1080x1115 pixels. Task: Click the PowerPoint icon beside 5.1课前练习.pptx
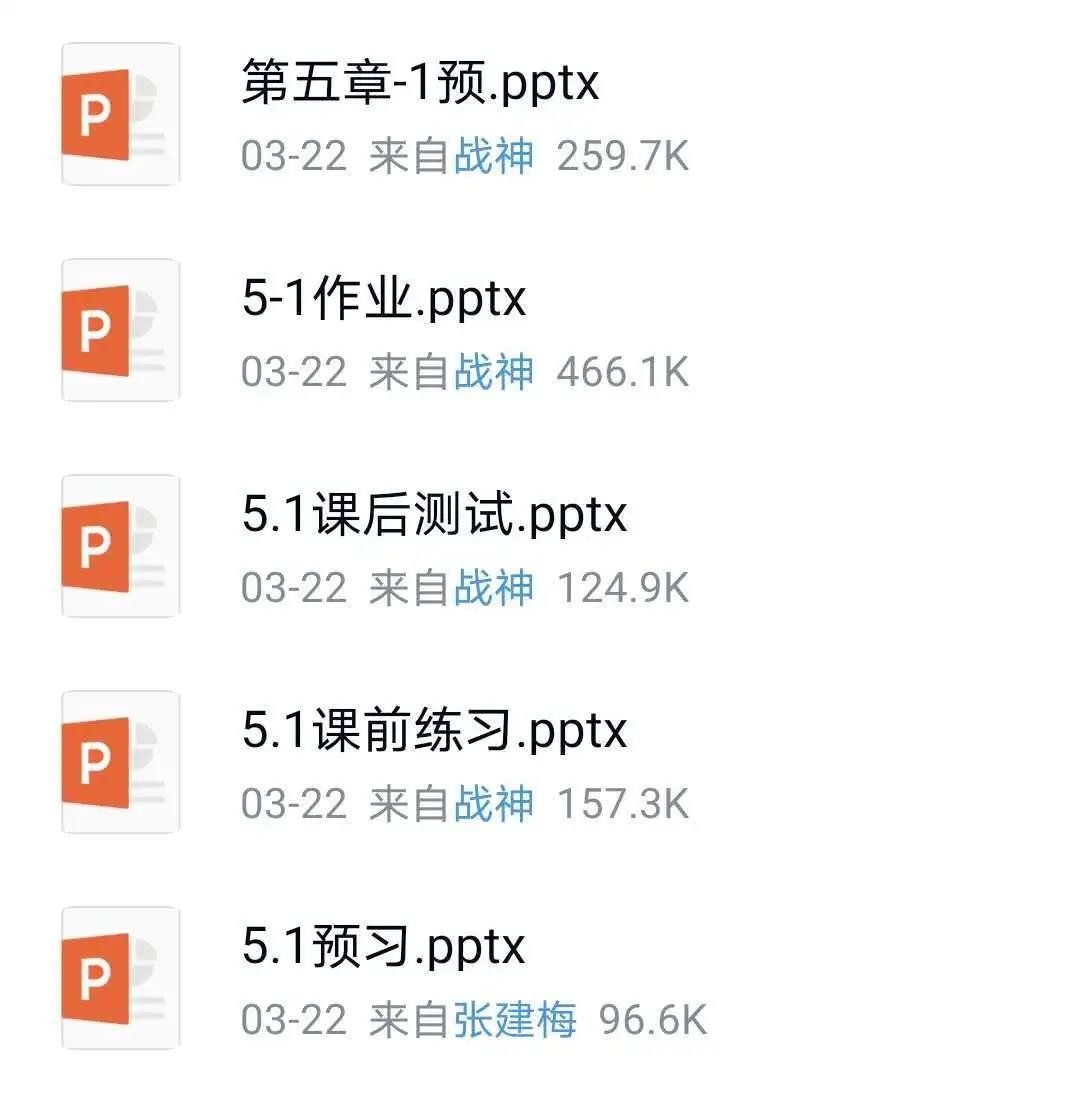[x=119, y=762]
